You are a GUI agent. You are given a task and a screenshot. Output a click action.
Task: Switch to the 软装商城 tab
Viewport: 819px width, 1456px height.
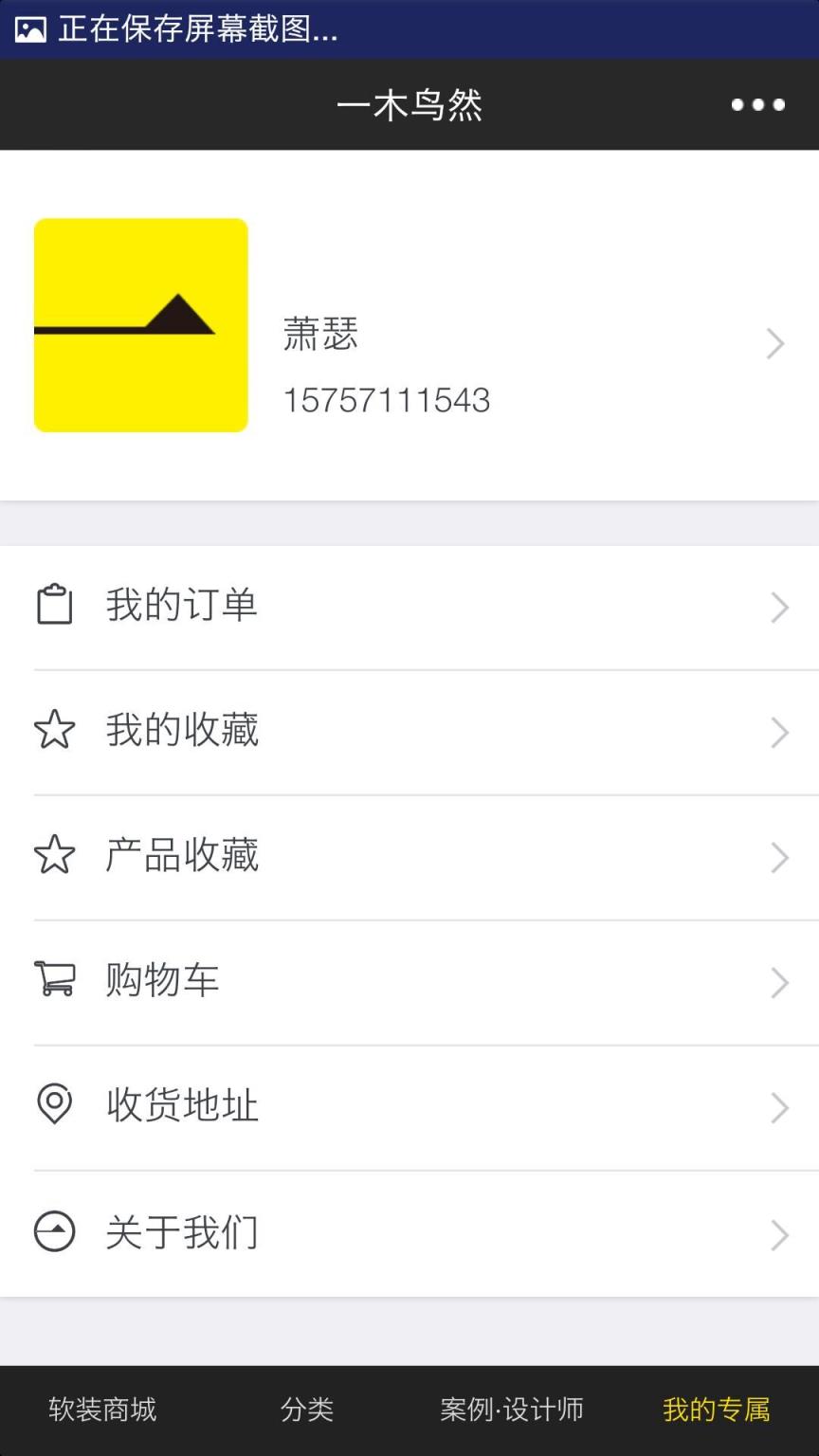(101, 1410)
